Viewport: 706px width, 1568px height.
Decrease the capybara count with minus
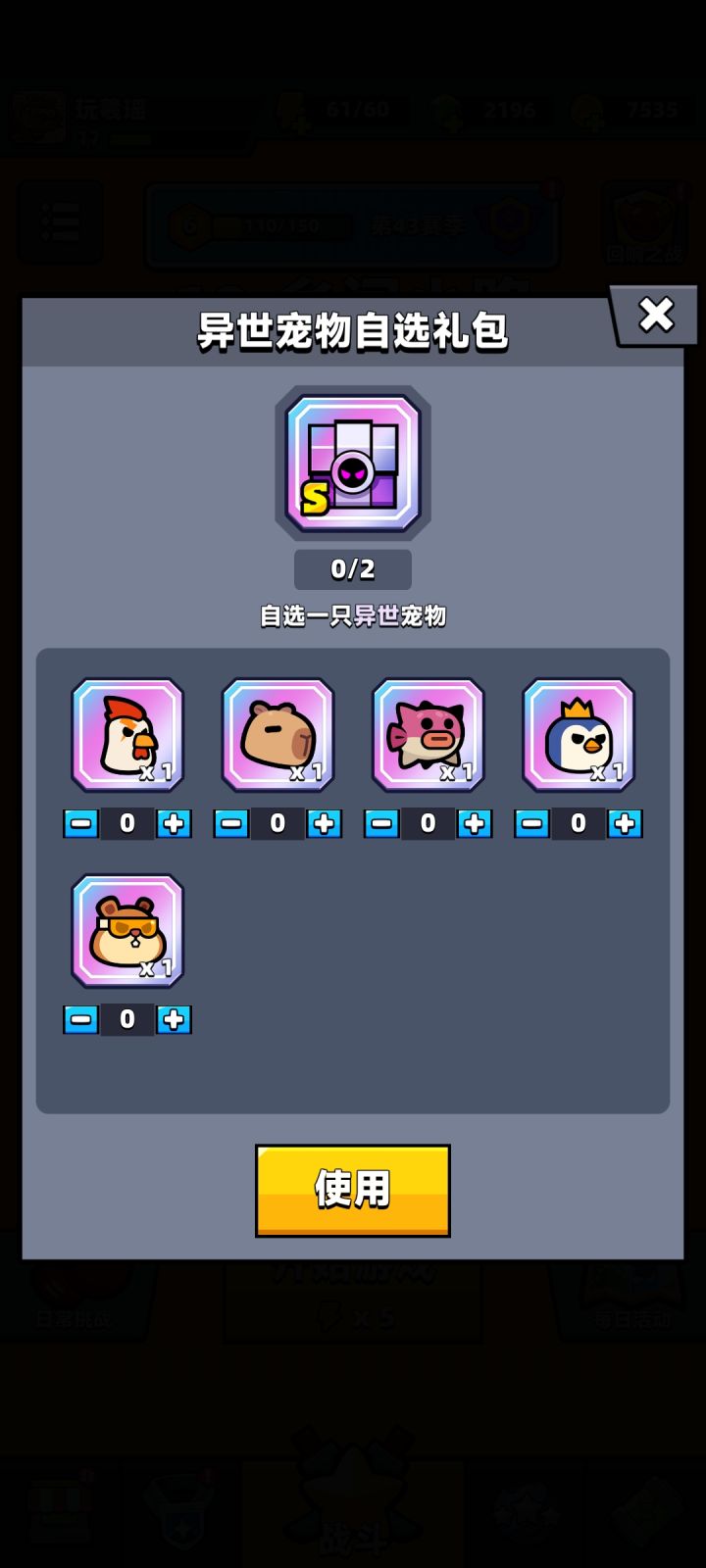click(x=231, y=824)
